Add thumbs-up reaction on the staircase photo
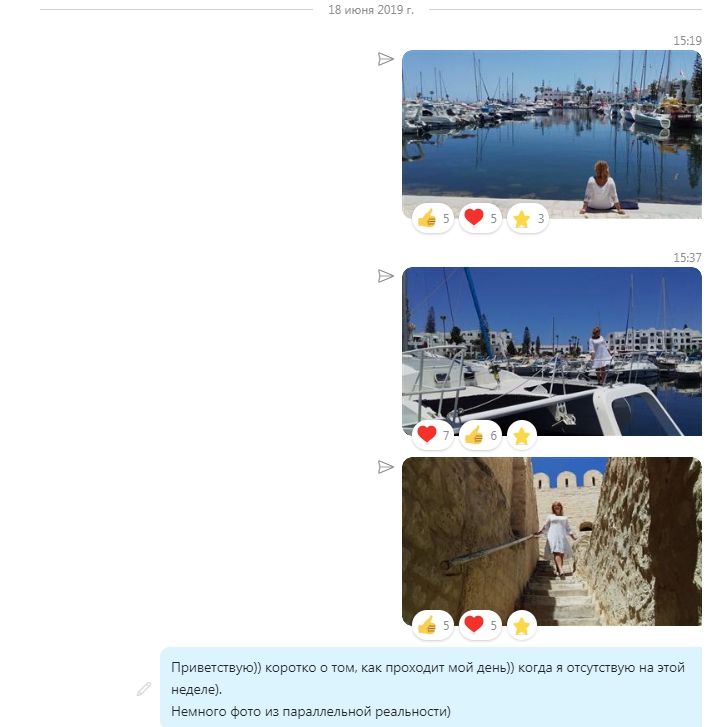This screenshot has height=727, width=711. click(x=433, y=626)
